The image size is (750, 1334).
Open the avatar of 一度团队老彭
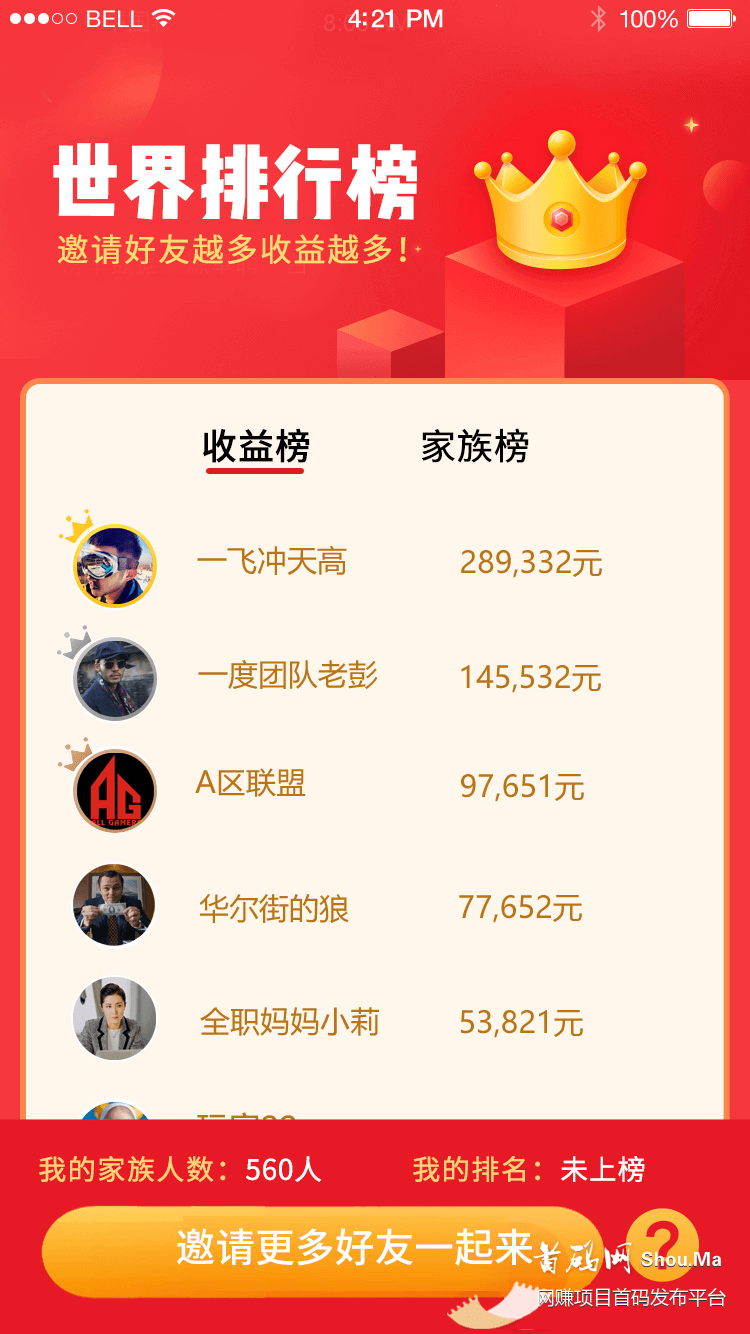coord(114,678)
